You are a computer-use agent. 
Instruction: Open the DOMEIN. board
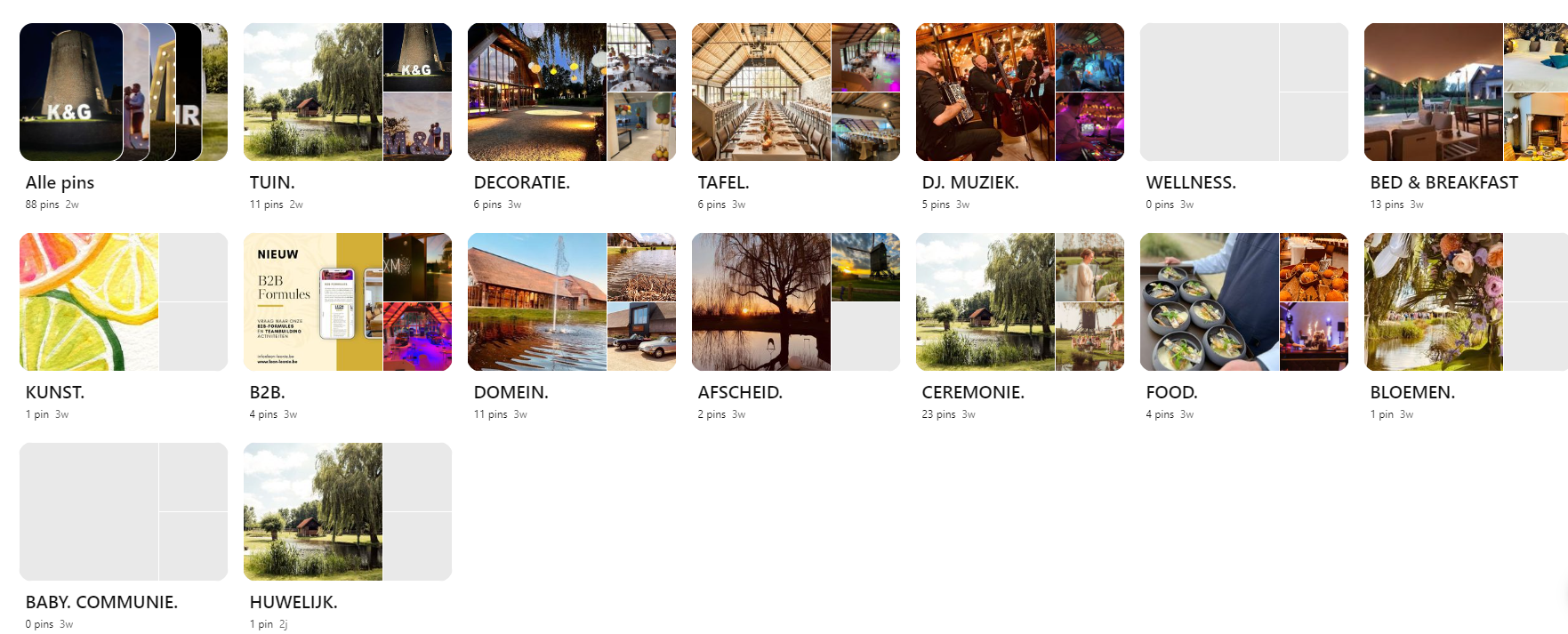572,302
